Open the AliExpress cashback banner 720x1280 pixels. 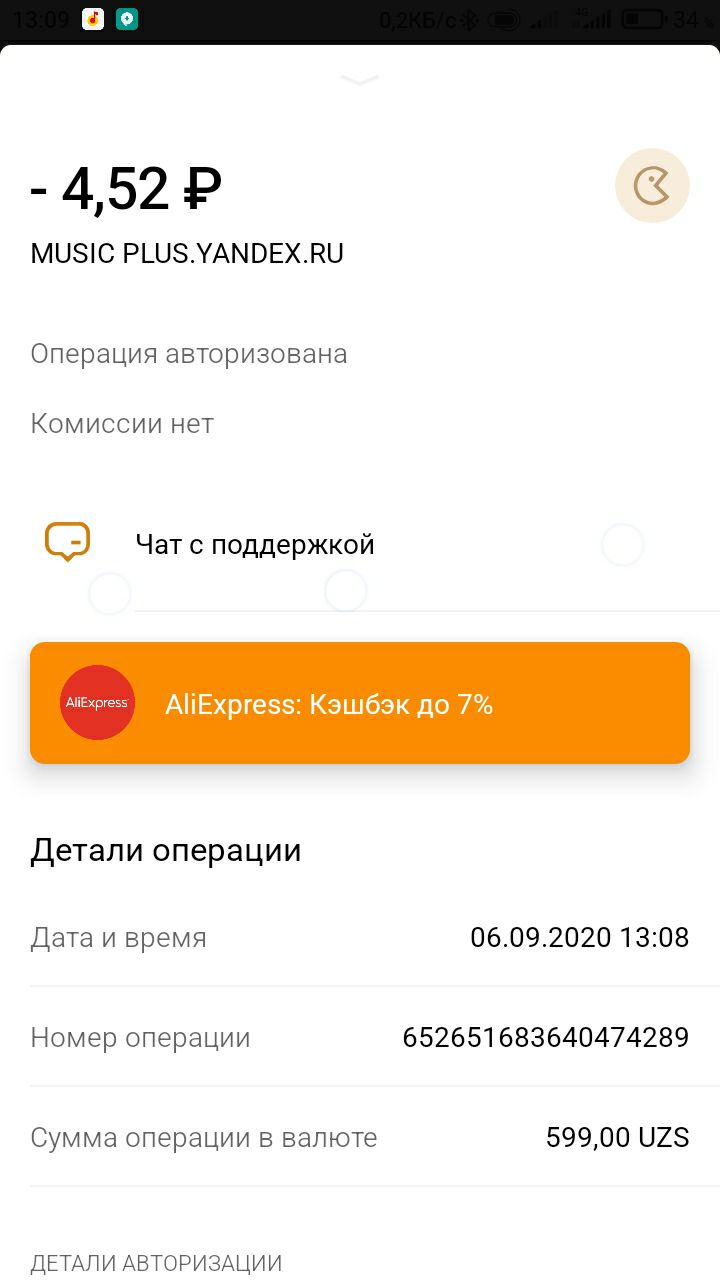click(x=360, y=703)
